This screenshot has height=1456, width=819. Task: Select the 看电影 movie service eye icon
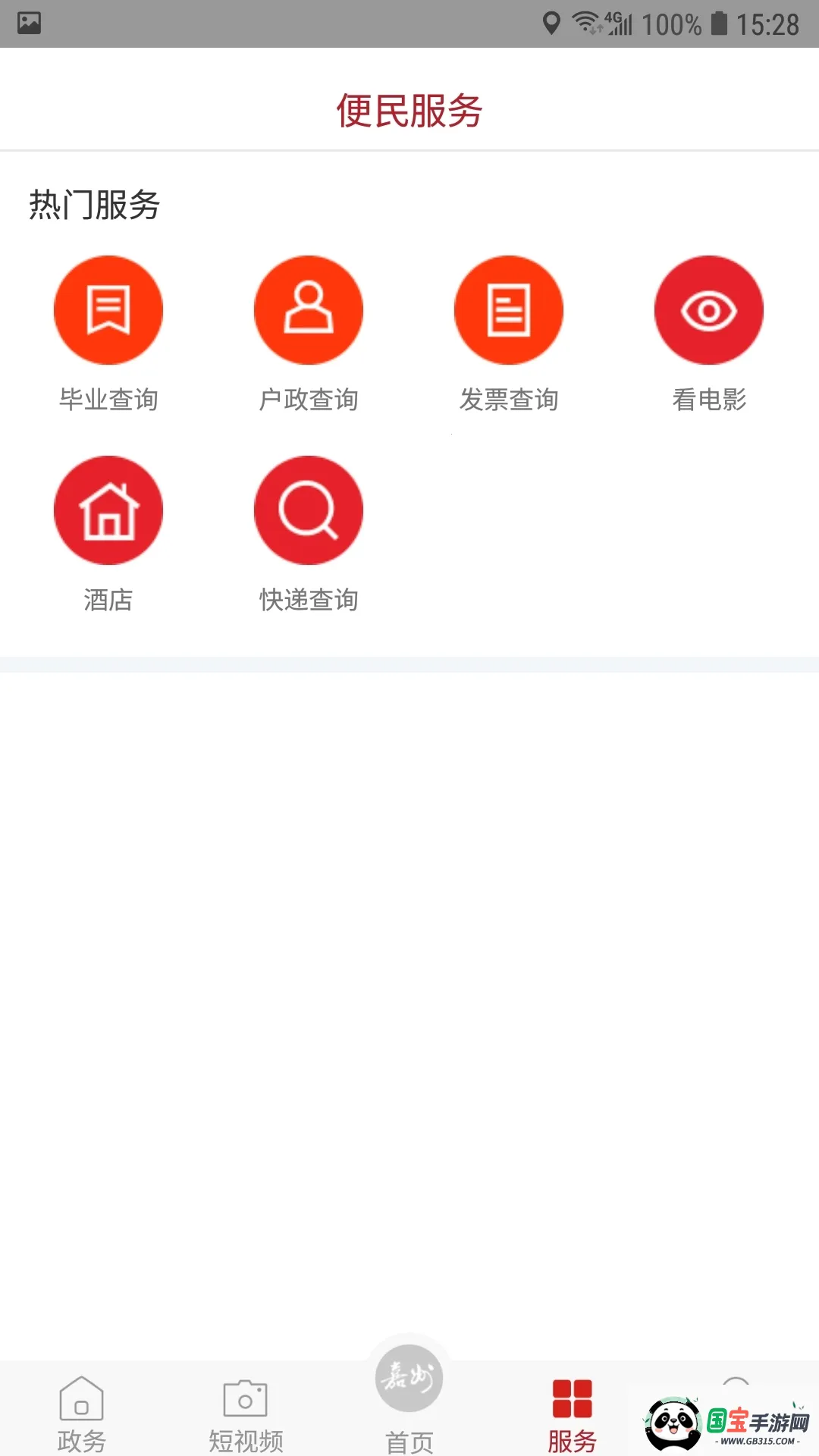tap(709, 309)
